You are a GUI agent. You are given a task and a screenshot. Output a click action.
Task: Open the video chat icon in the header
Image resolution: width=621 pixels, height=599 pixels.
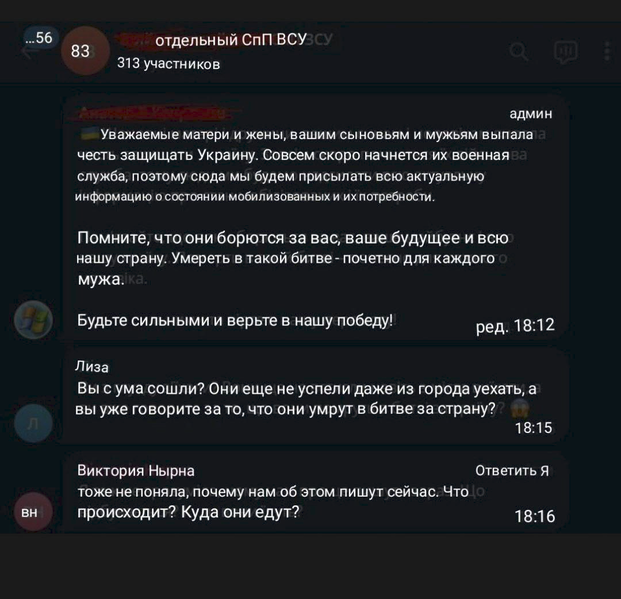pos(566,51)
